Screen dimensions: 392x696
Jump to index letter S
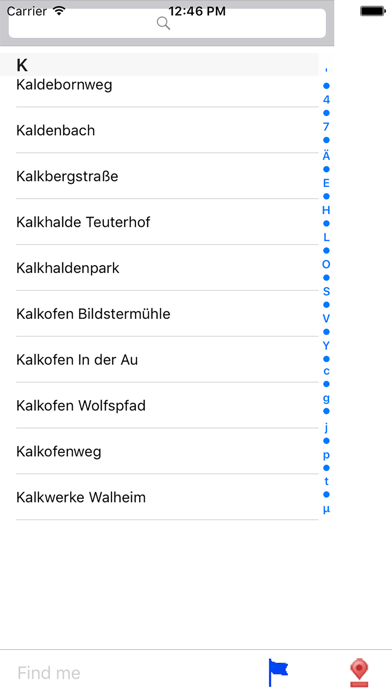click(326, 291)
